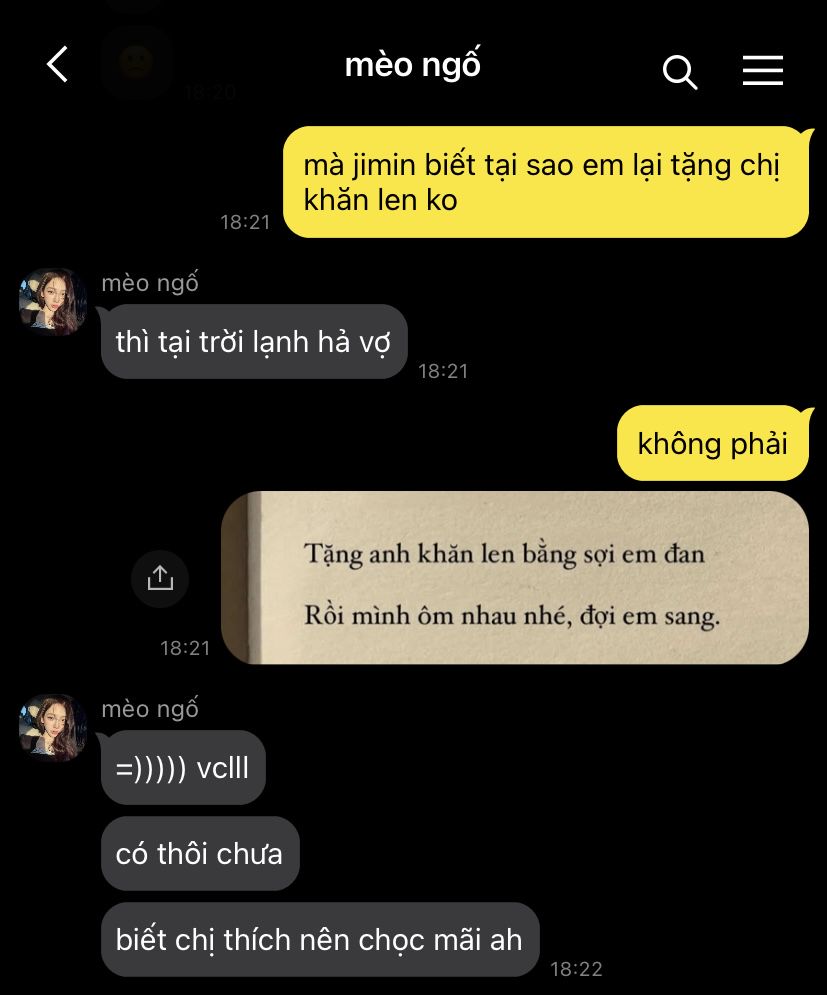This screenshot has width=827, height=995.
Task: Share the sent poem image
Action: coord(160,578)
